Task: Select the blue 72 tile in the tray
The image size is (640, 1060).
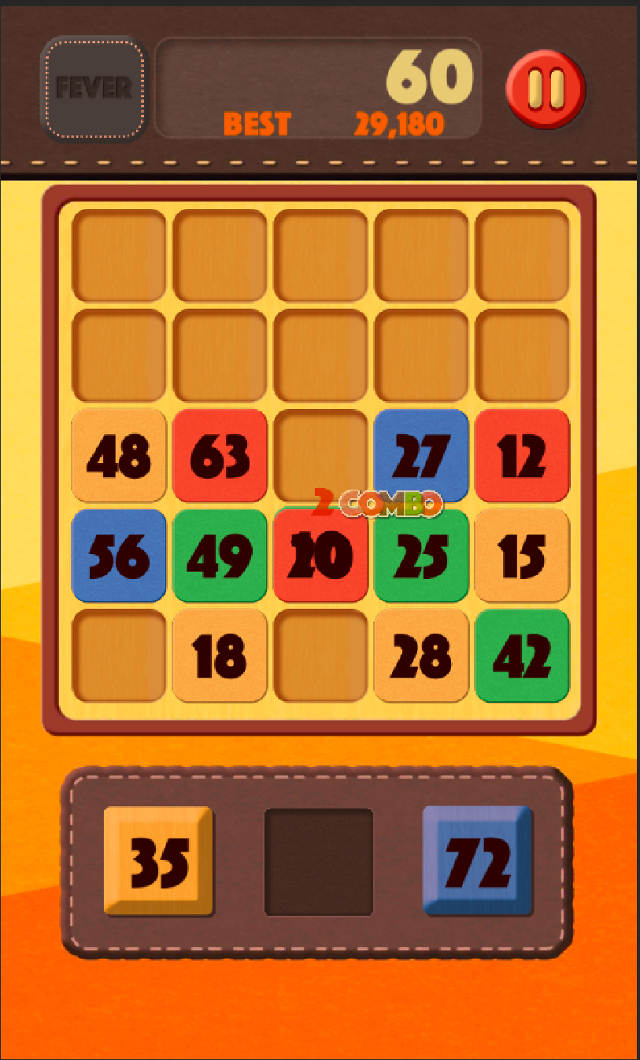Action: click(478, 861)
